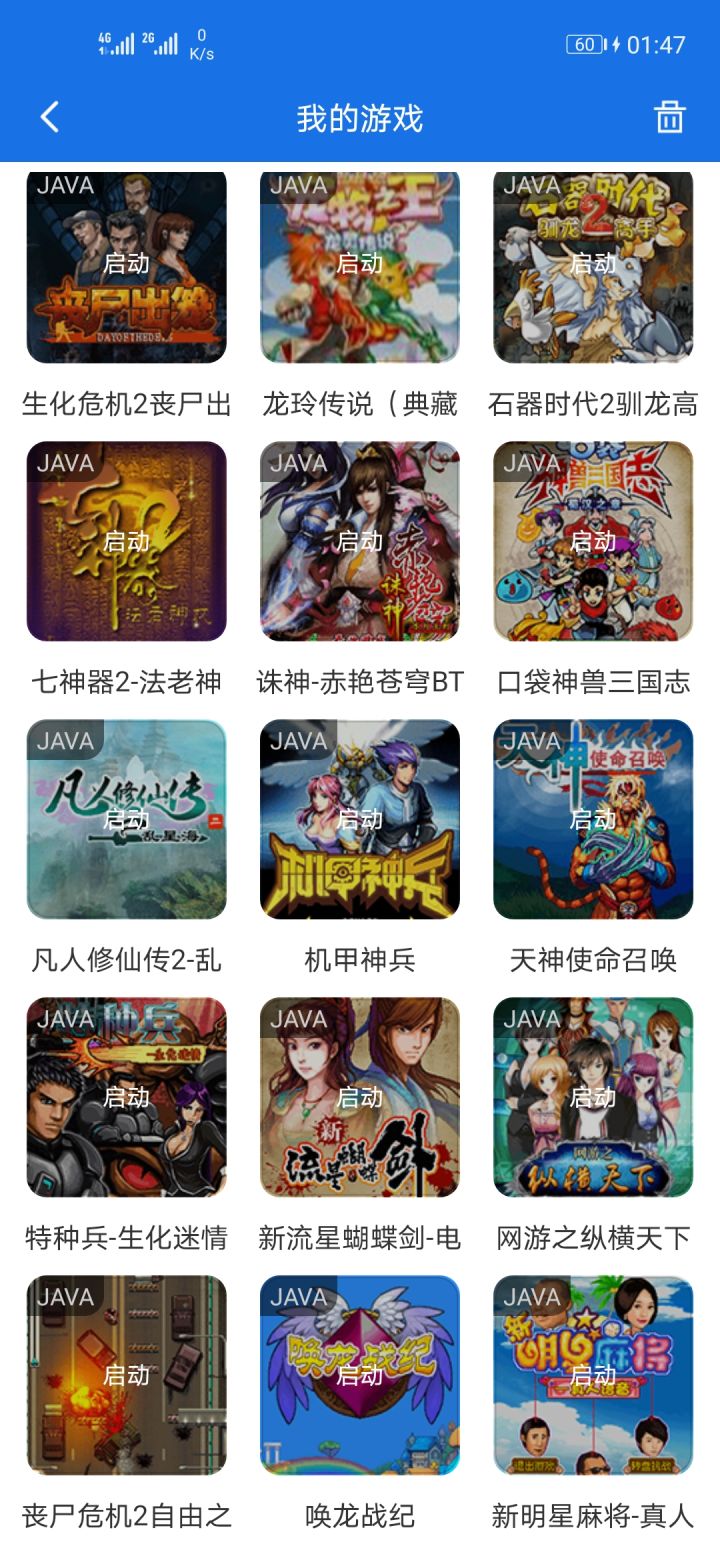The width and height of the screenshot is (720, 1560).
Task: Tap the trash can delete icon
Action: tap(669, 117)
